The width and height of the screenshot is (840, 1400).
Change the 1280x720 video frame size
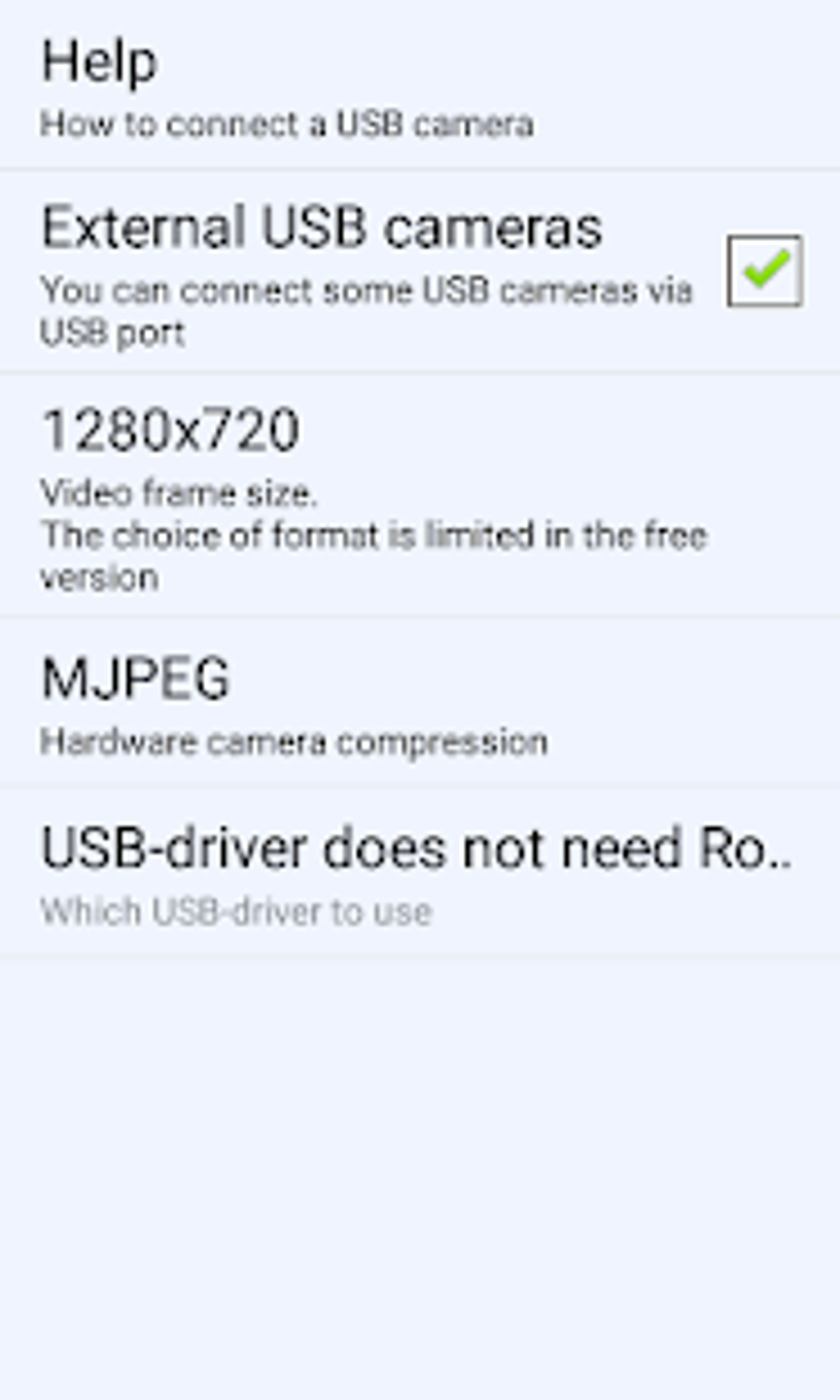point(420,494)
